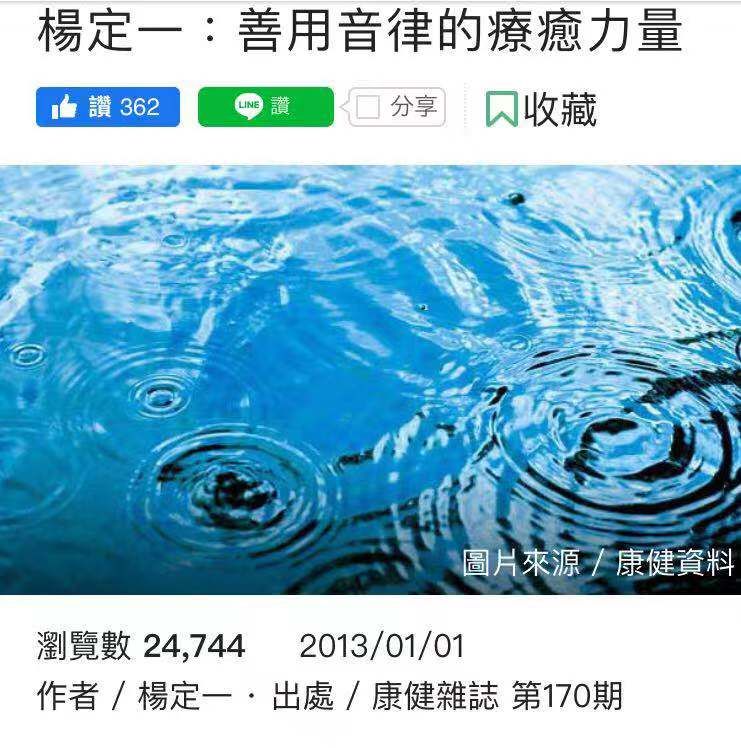Screen dimensions: 741x748
Task: Like the article via Facebook 讚 button
Action: click(107, 107)
